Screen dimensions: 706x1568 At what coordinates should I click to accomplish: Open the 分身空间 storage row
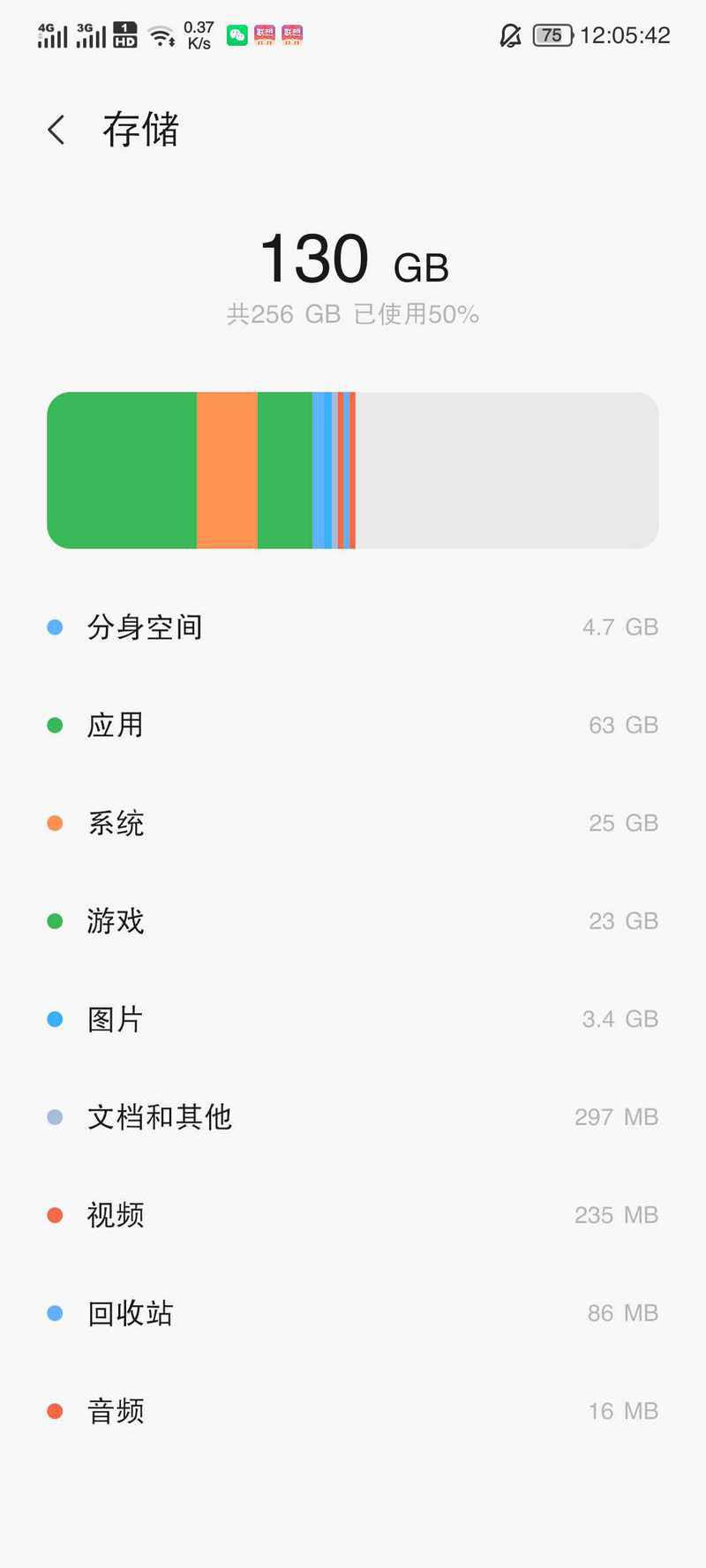point(353,627)
